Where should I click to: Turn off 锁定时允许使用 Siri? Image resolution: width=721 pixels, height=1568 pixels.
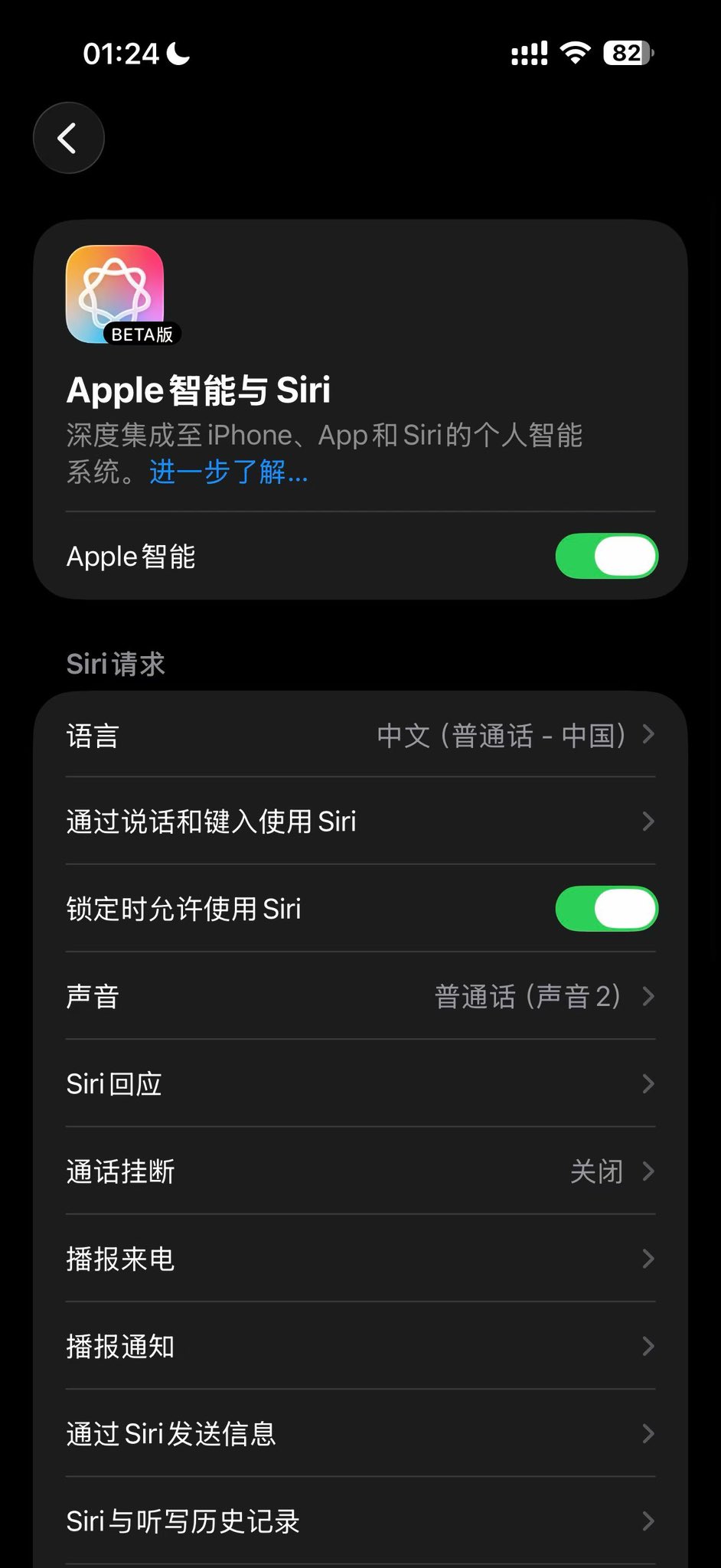pos(605,908)
